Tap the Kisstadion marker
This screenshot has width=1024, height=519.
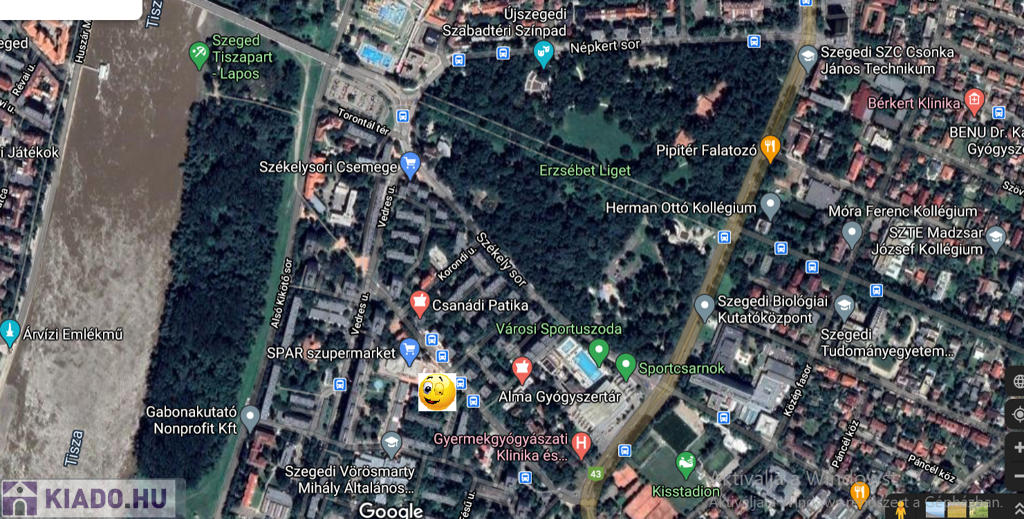(685, 464)
